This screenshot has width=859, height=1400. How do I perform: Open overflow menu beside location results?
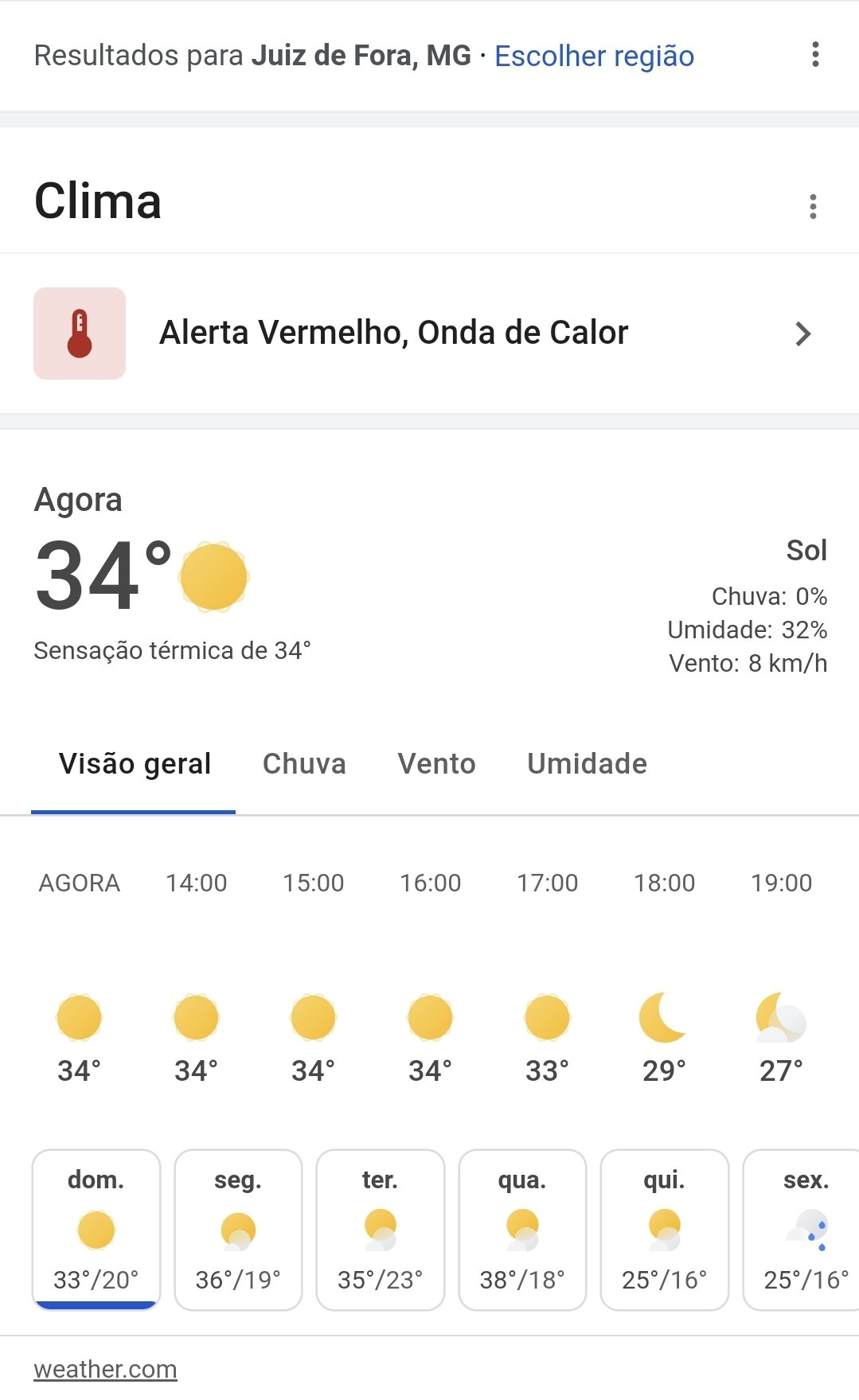(x=815, y=55)
